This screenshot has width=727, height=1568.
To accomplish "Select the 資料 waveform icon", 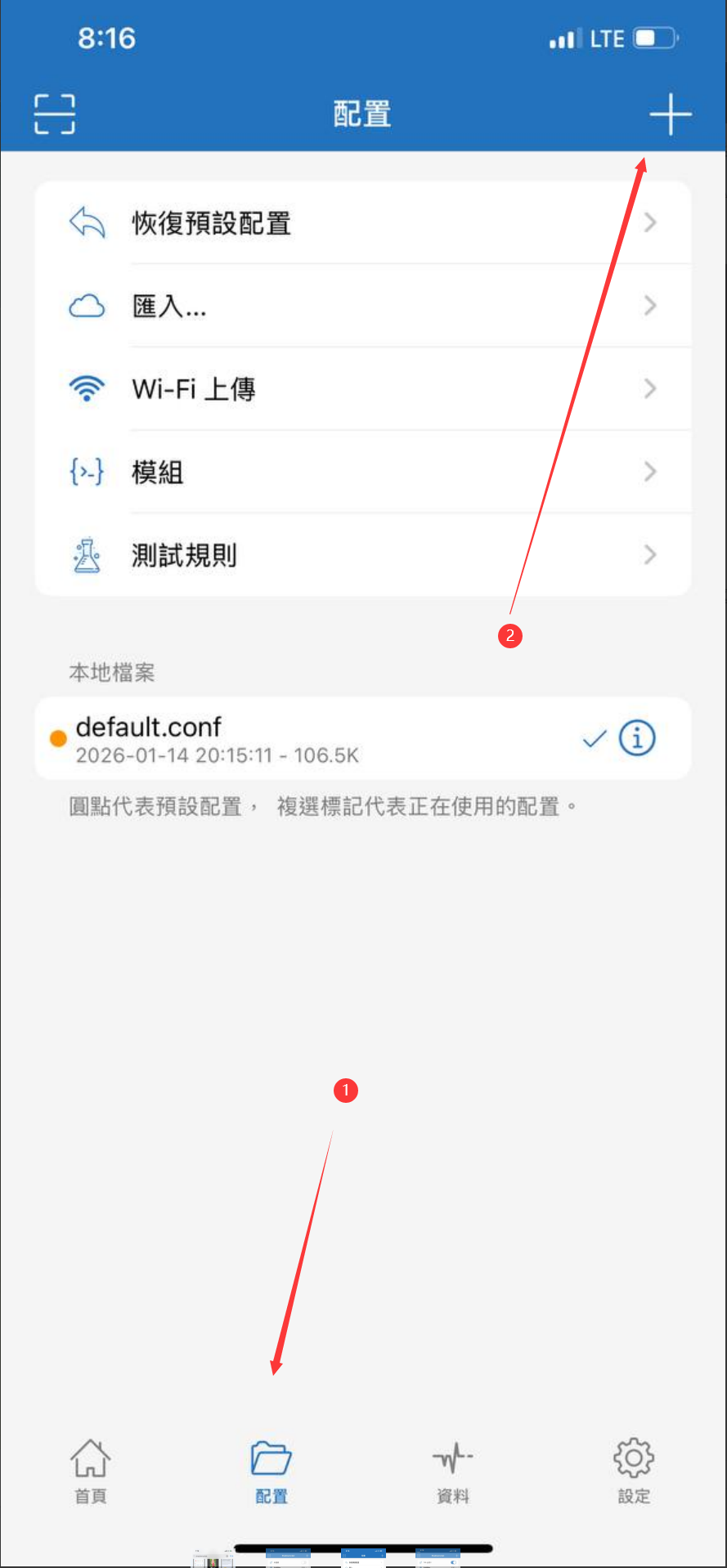I will coord(452,1470).
